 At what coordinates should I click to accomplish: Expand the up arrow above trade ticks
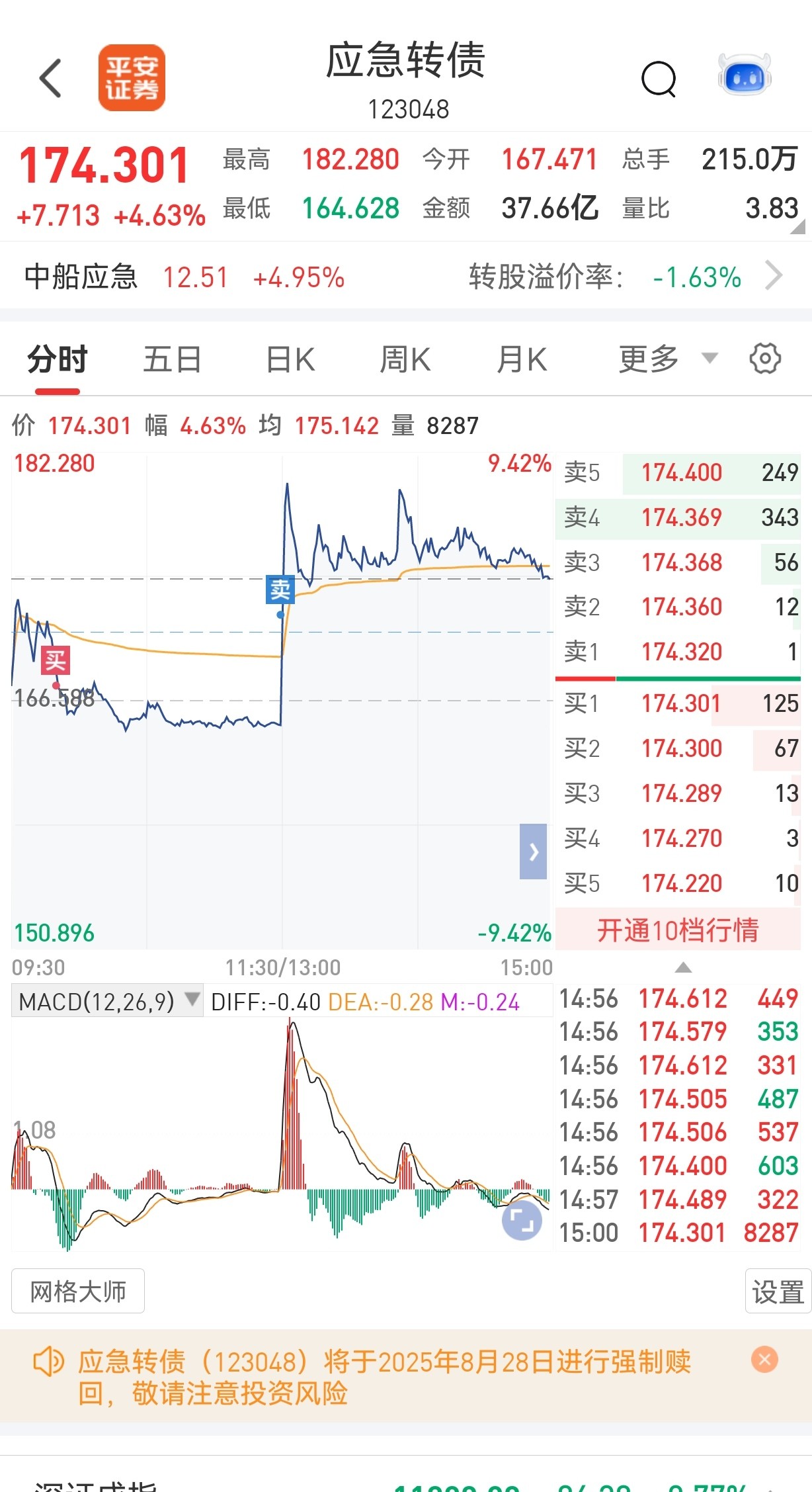point(683,967)
